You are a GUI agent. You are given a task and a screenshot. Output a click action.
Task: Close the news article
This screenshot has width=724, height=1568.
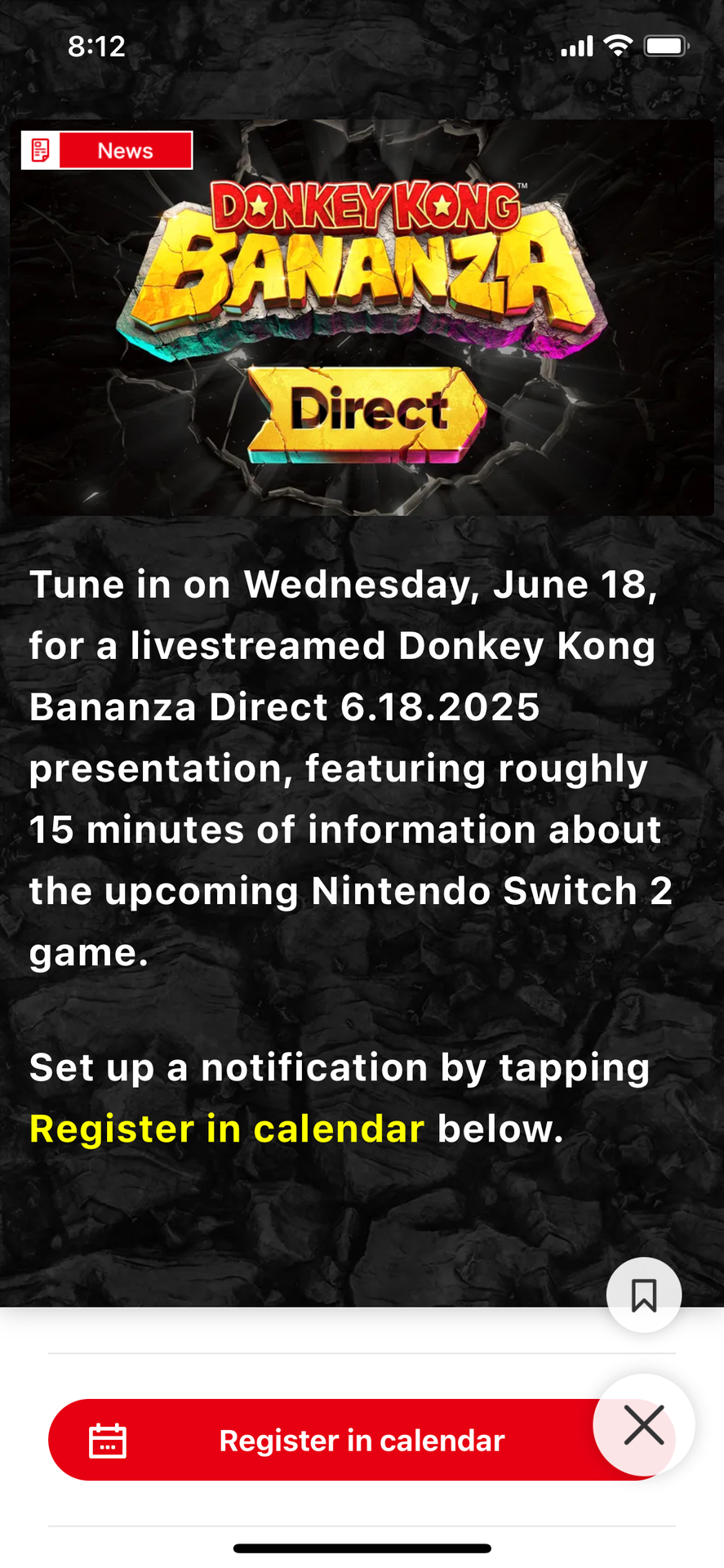[x=644, y=1425]
